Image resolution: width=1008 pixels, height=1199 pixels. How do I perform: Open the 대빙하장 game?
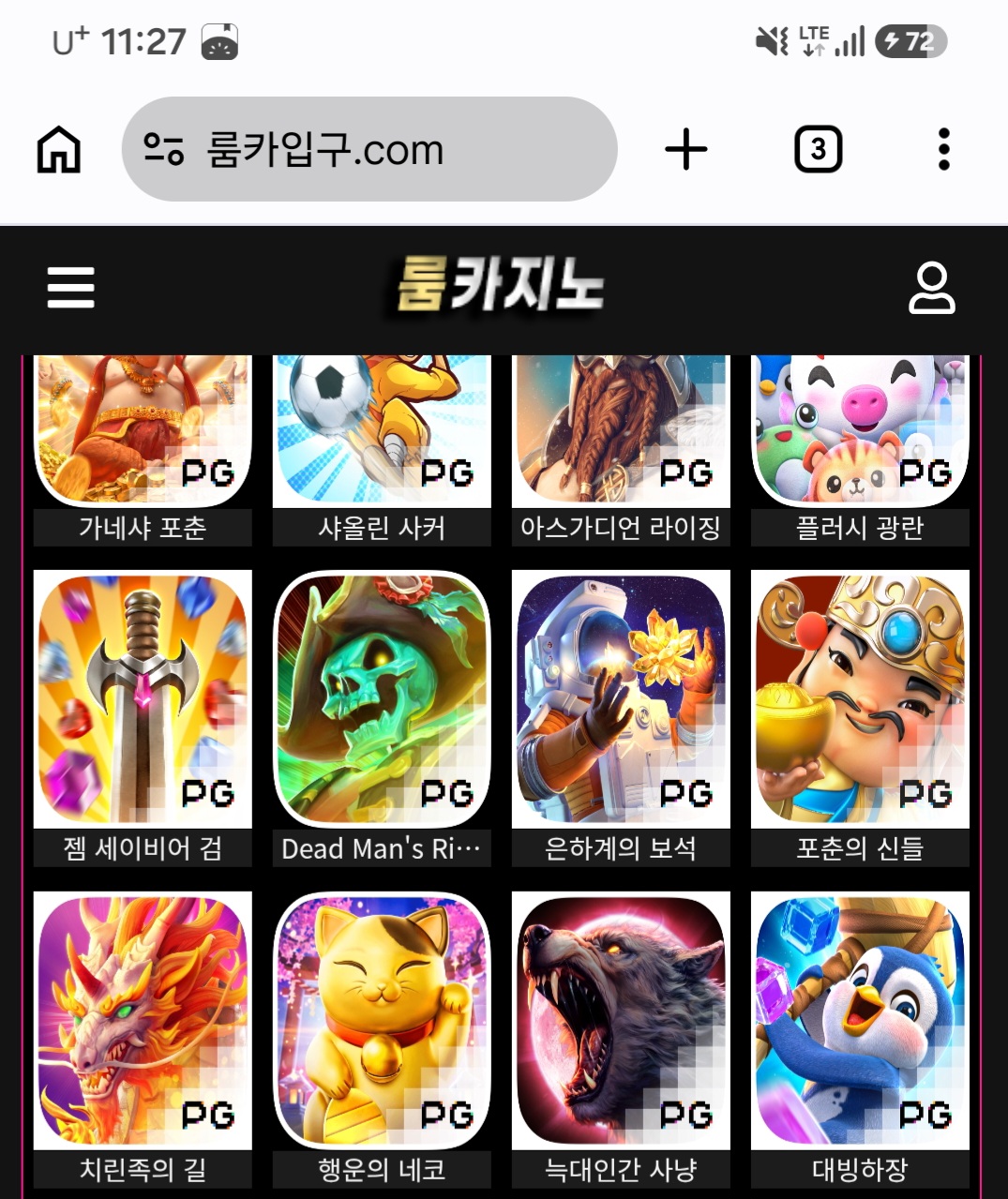[x=860, y=1040]
